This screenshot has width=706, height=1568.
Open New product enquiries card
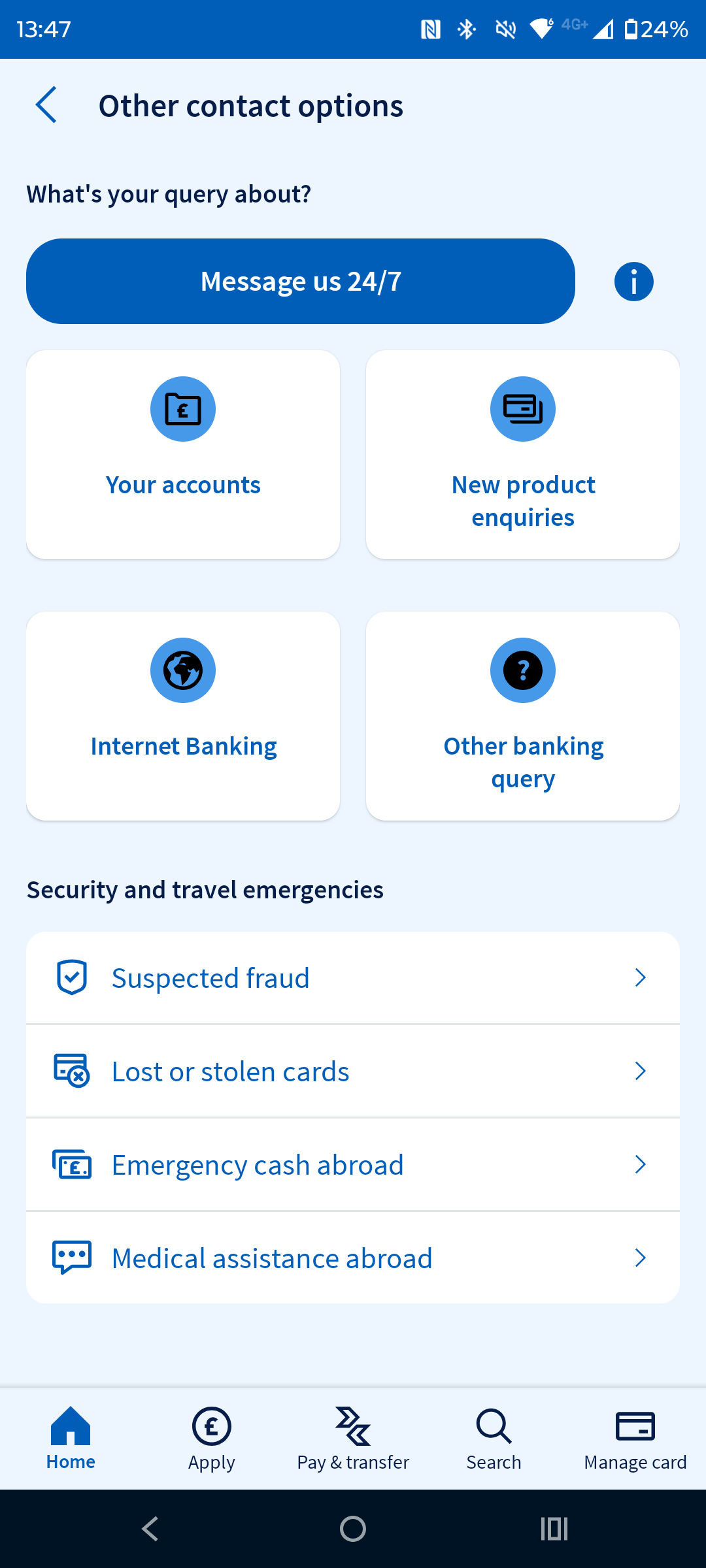[x=523, y=455]
